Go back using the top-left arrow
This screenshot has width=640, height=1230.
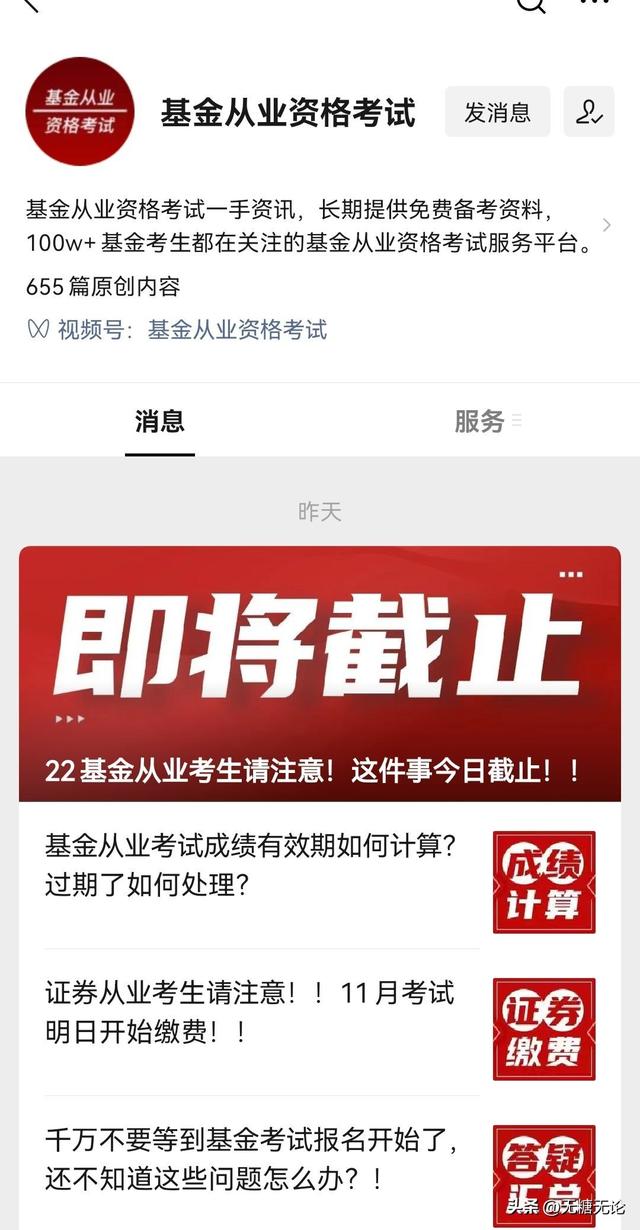pos(30,4)
